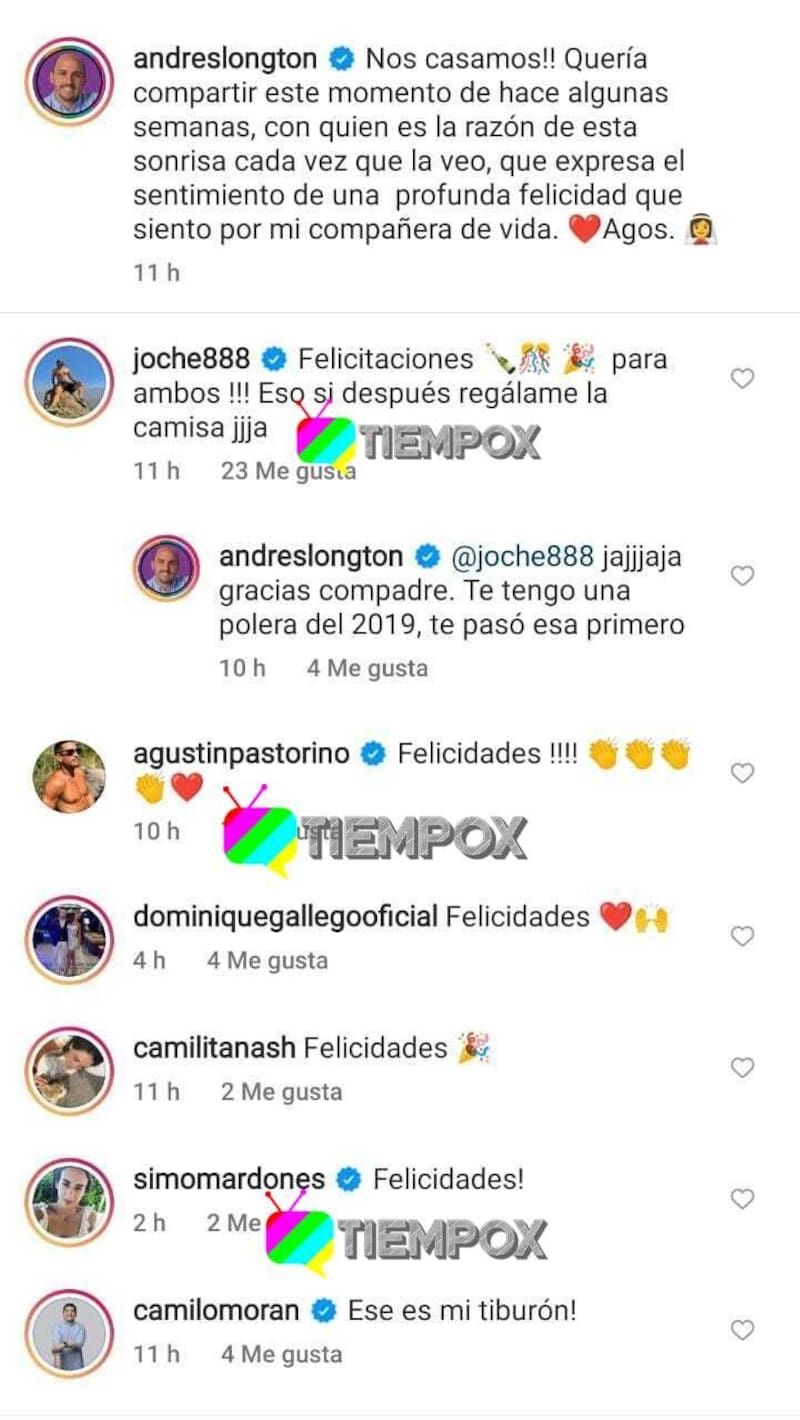This screenshot has width=800, height=1420.
Task: Like joche888's Felicitaciones comment
Action: (742, 378)
